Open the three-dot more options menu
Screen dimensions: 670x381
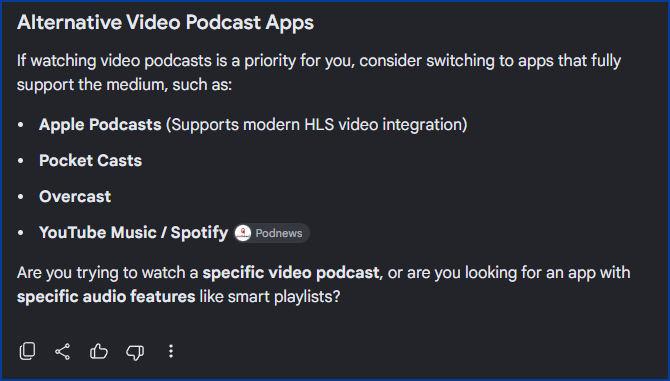pos(171,352)
